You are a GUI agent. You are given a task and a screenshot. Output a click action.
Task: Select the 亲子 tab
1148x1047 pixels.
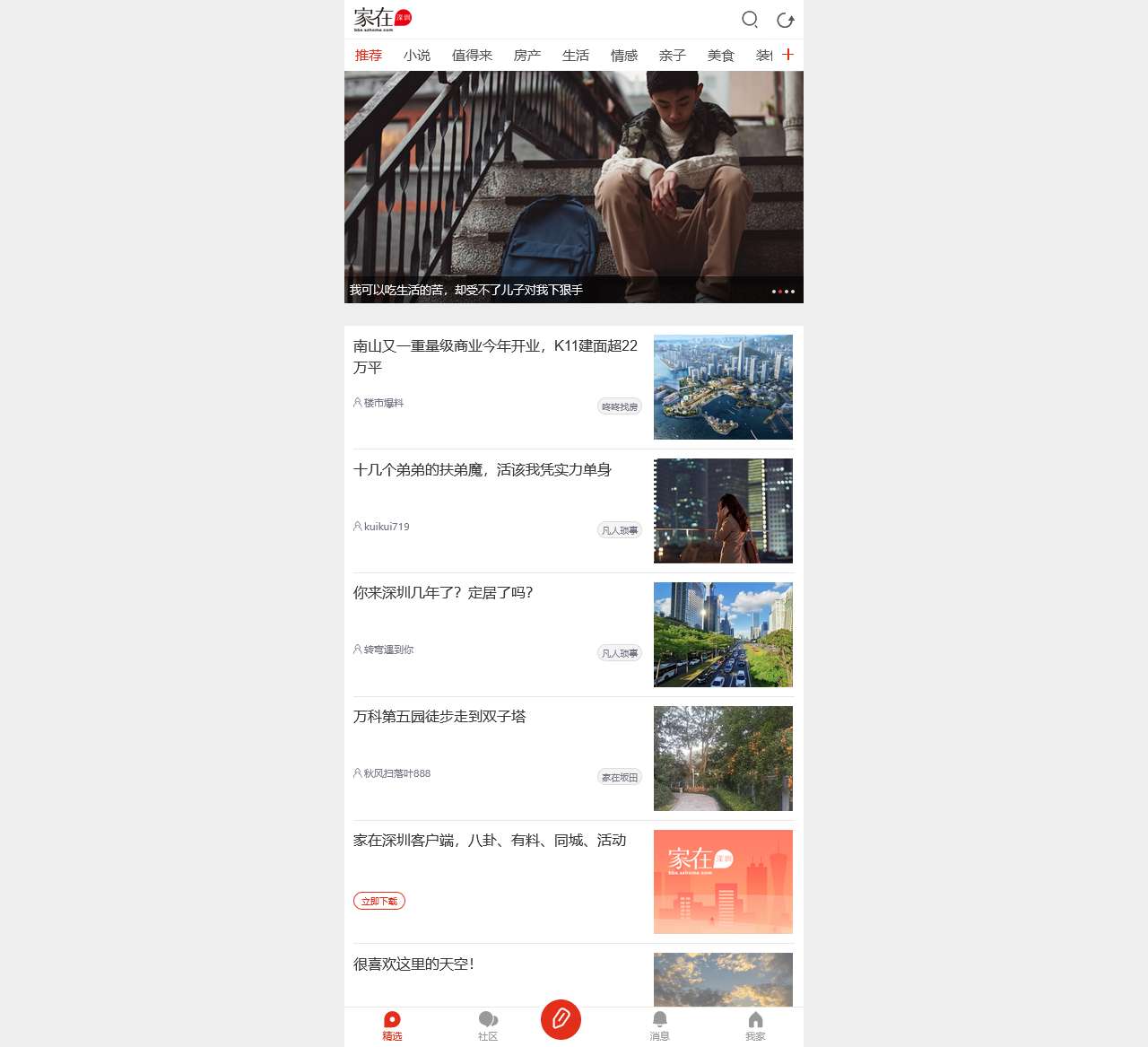pos(673,56)
